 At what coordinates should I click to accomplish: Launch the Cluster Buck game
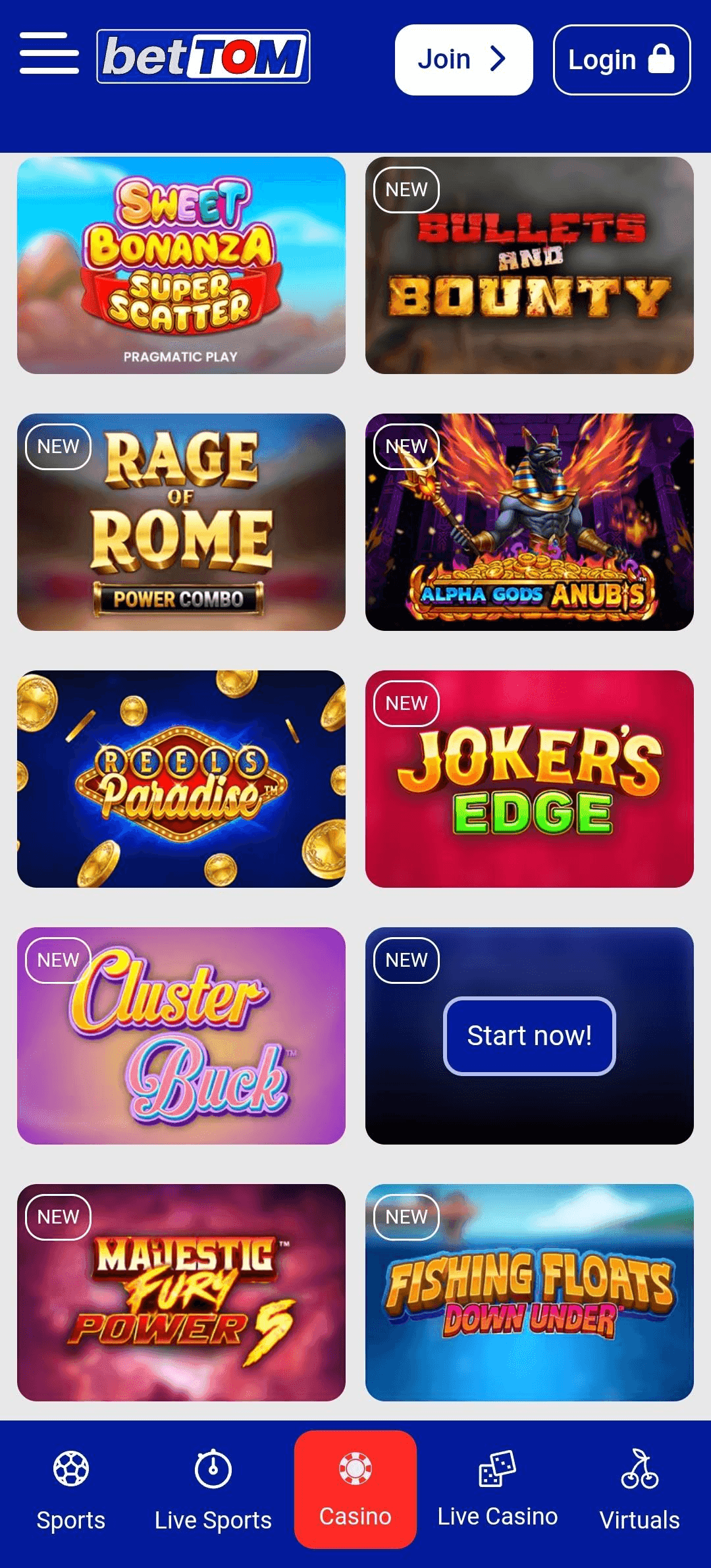pyautogui.click(x=181, y=1036)
